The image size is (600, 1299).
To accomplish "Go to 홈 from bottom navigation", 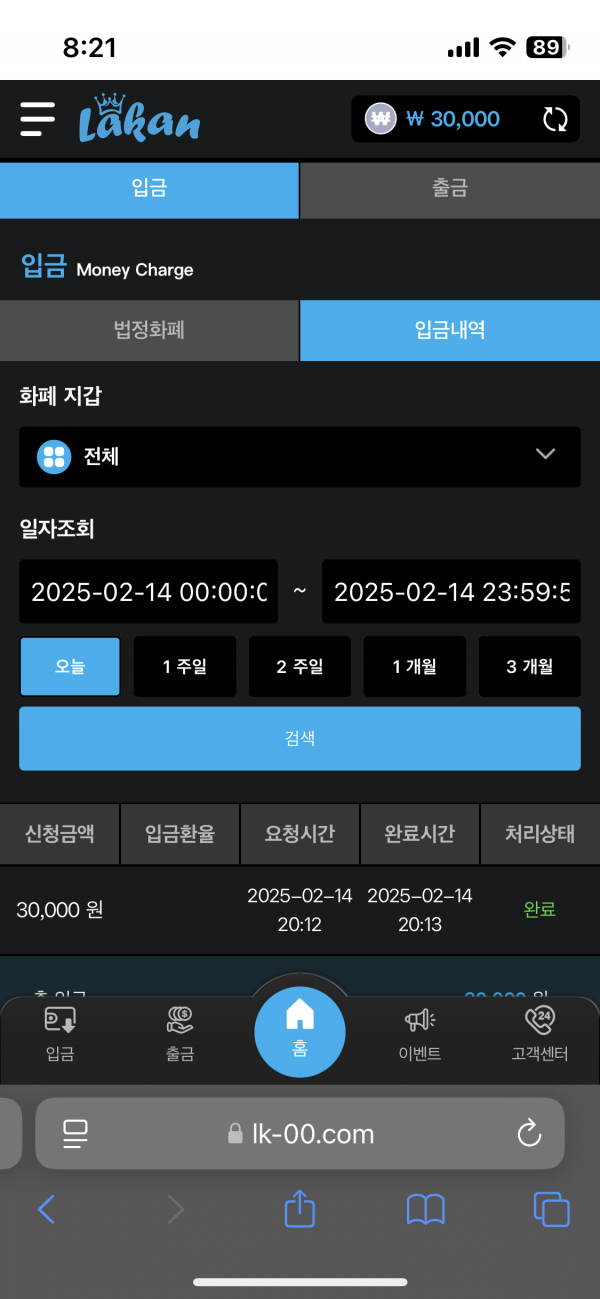I will [x=300, y=1030].
